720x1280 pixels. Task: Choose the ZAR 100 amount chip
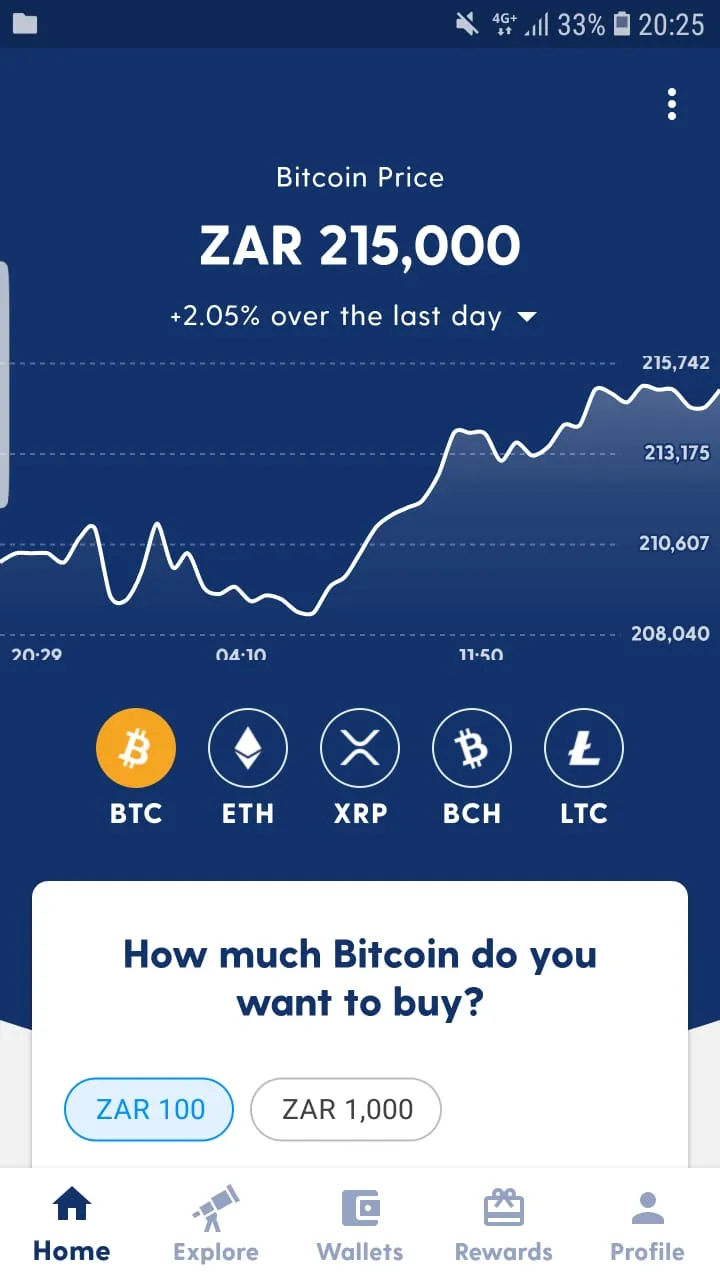pos(149,1109)
